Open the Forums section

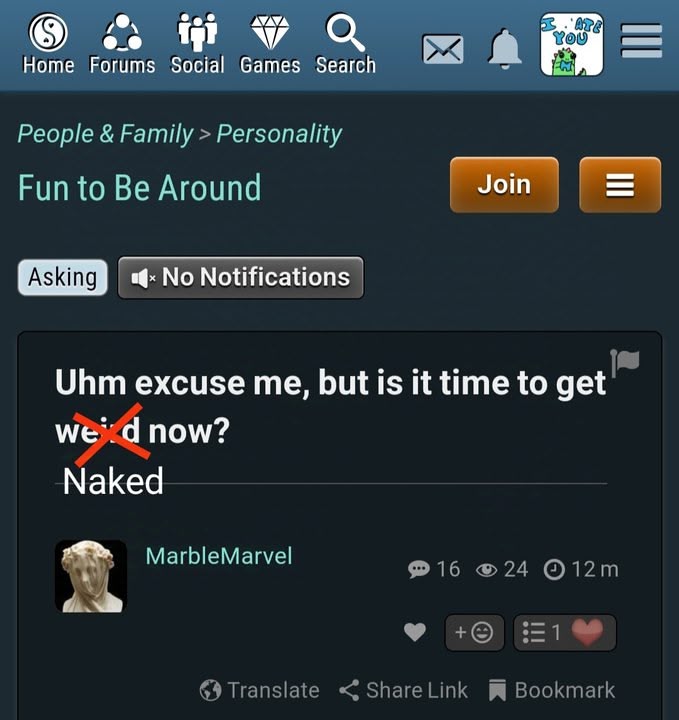click(x=122, y=45)
